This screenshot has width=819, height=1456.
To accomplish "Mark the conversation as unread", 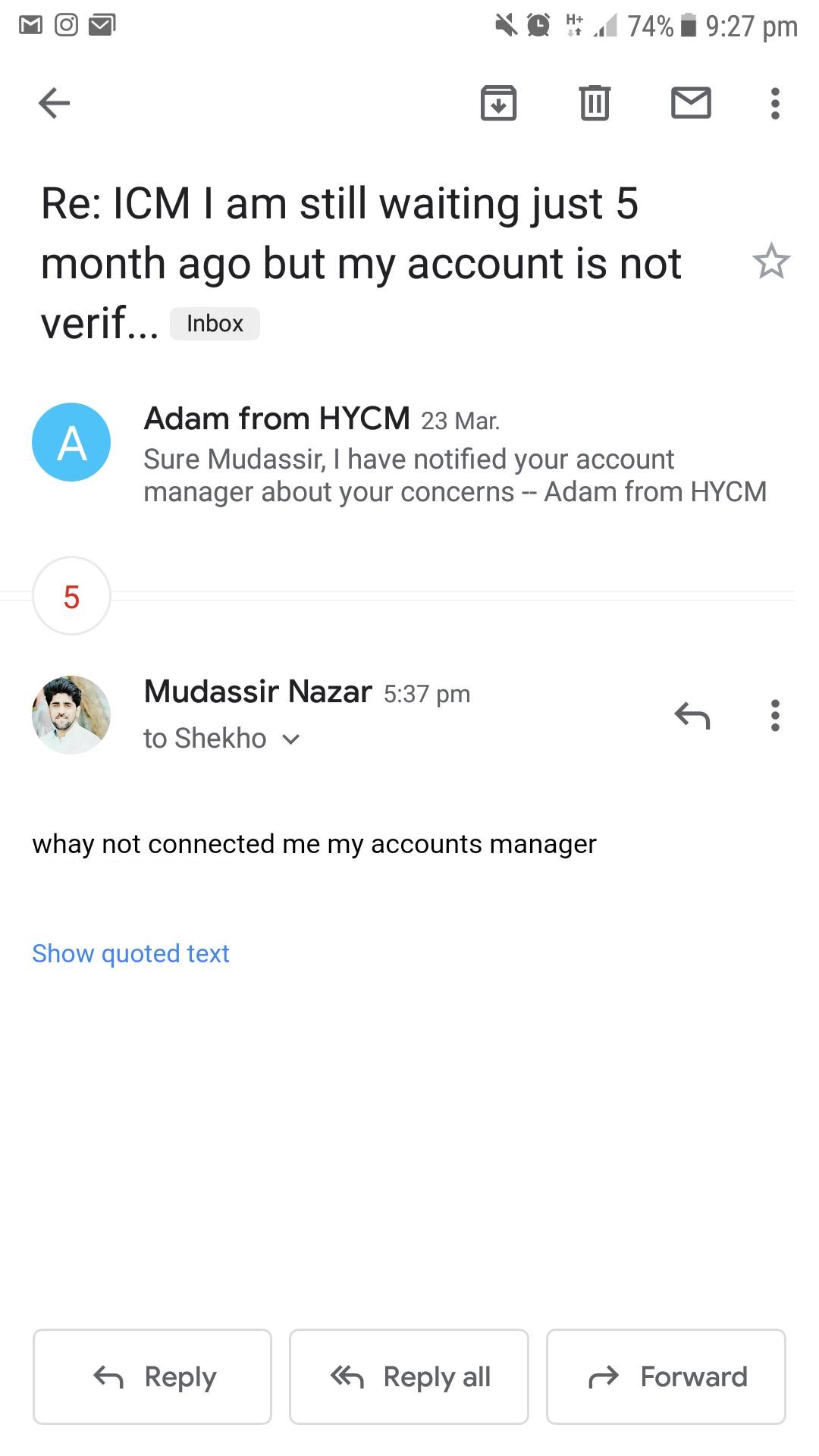I will pos(691,103).
